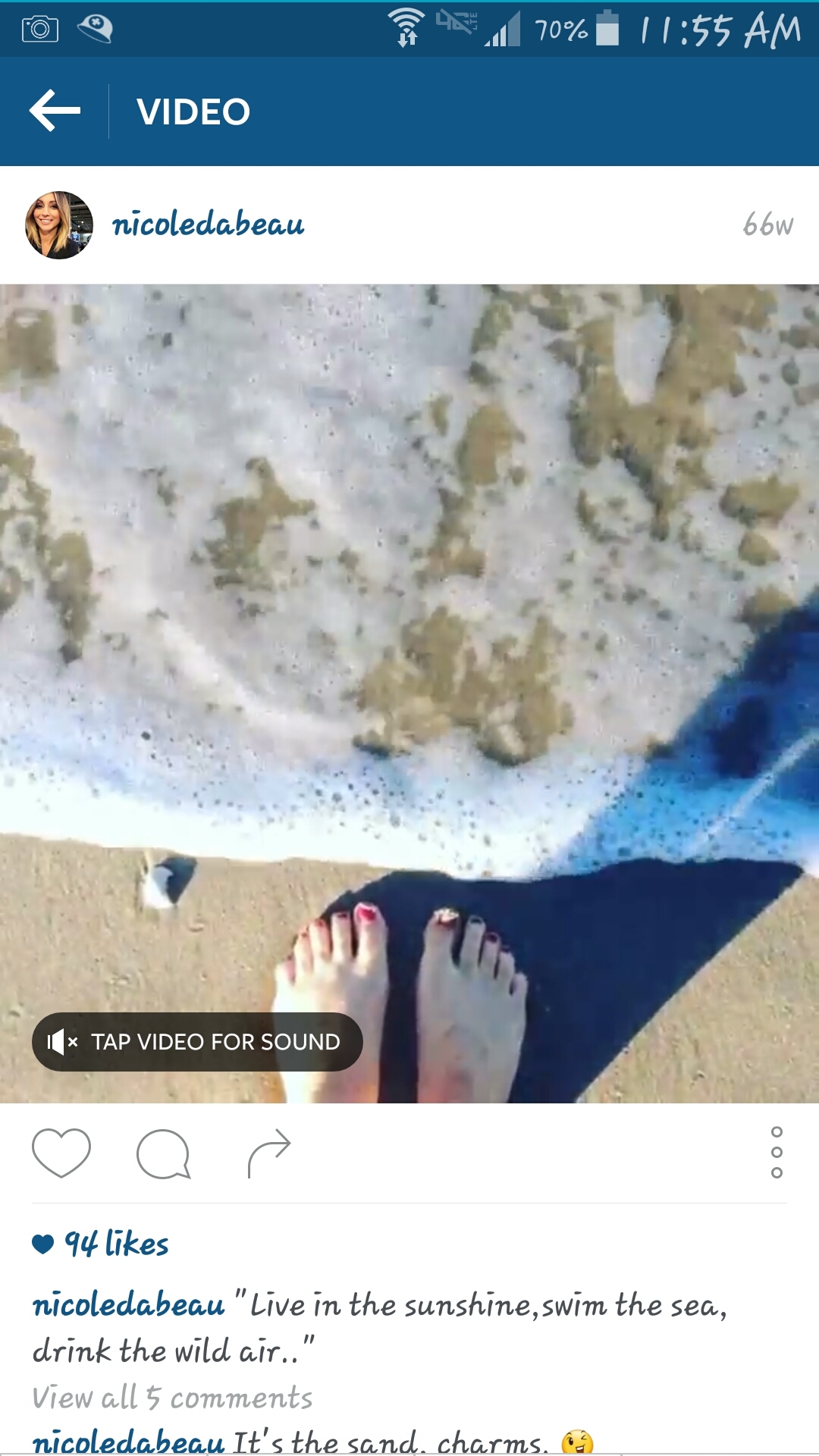Open the post's three-dot options menu

click(776, 1153)
